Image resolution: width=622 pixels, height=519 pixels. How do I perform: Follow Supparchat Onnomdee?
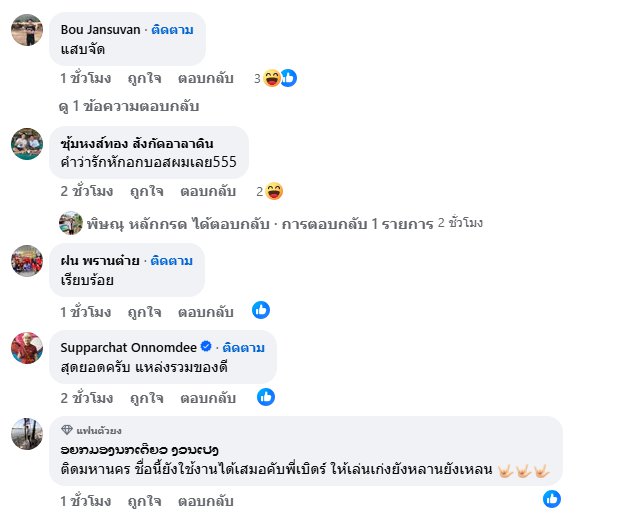pos(243,347)
